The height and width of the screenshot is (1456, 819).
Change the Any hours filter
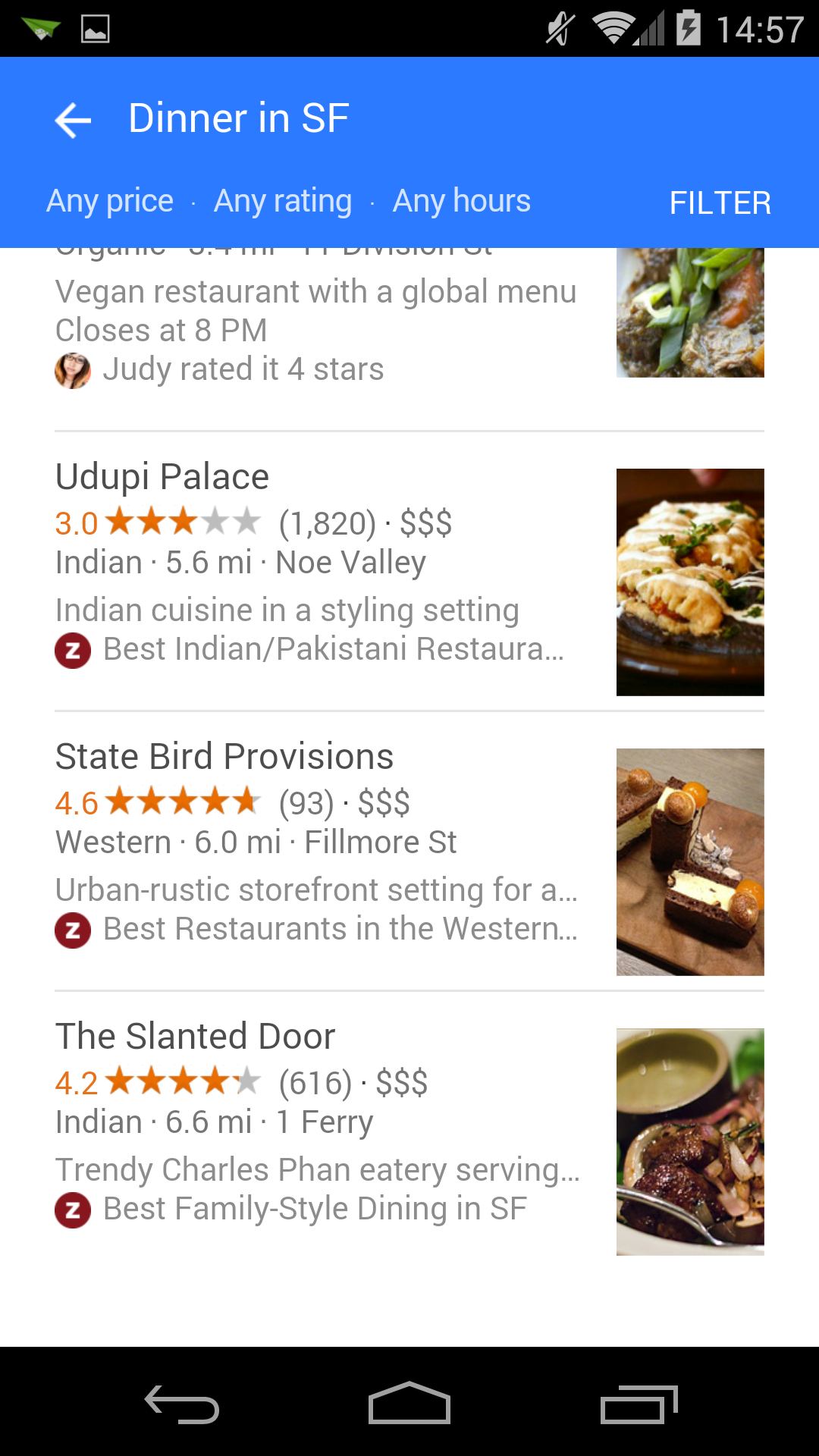[x=461, y=201]
